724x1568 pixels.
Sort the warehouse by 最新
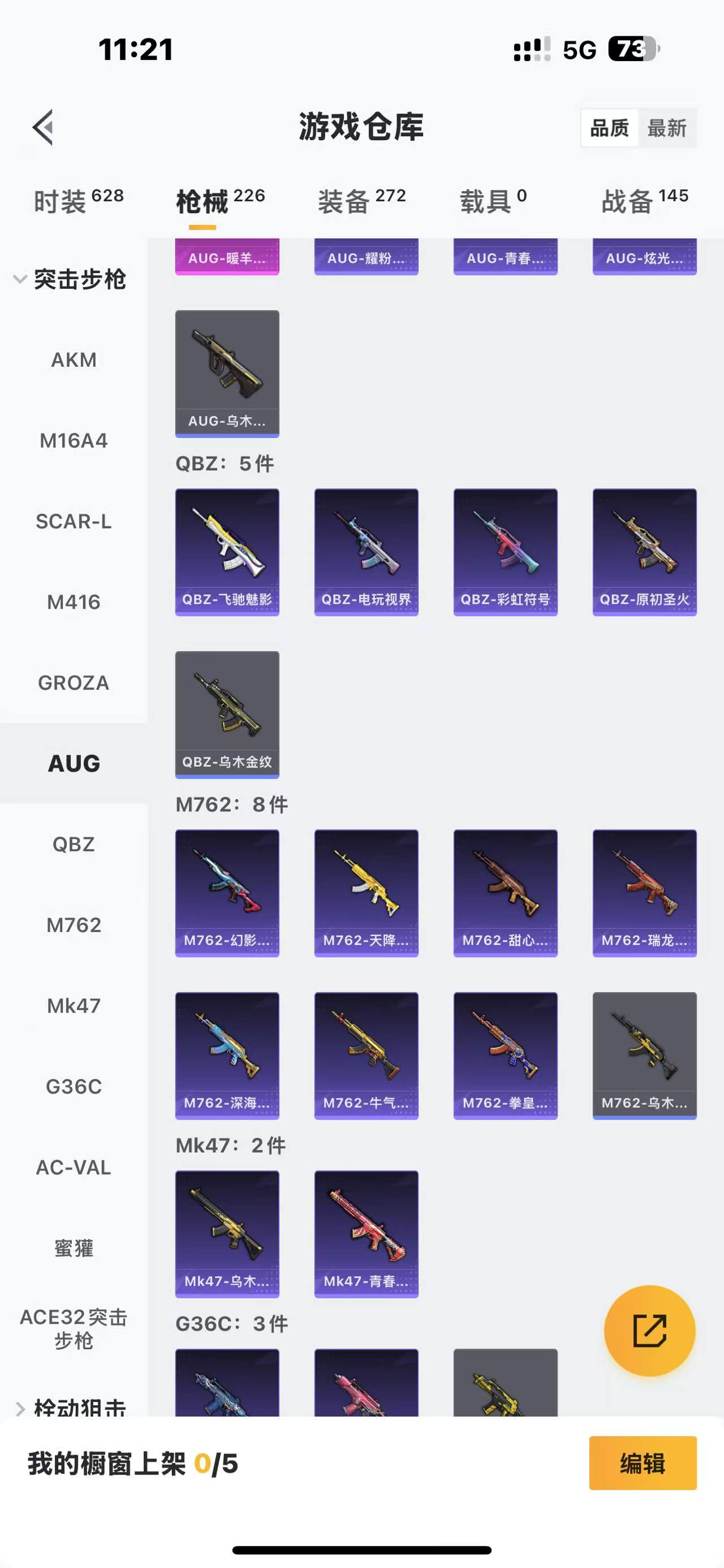(x=666, y=128)
